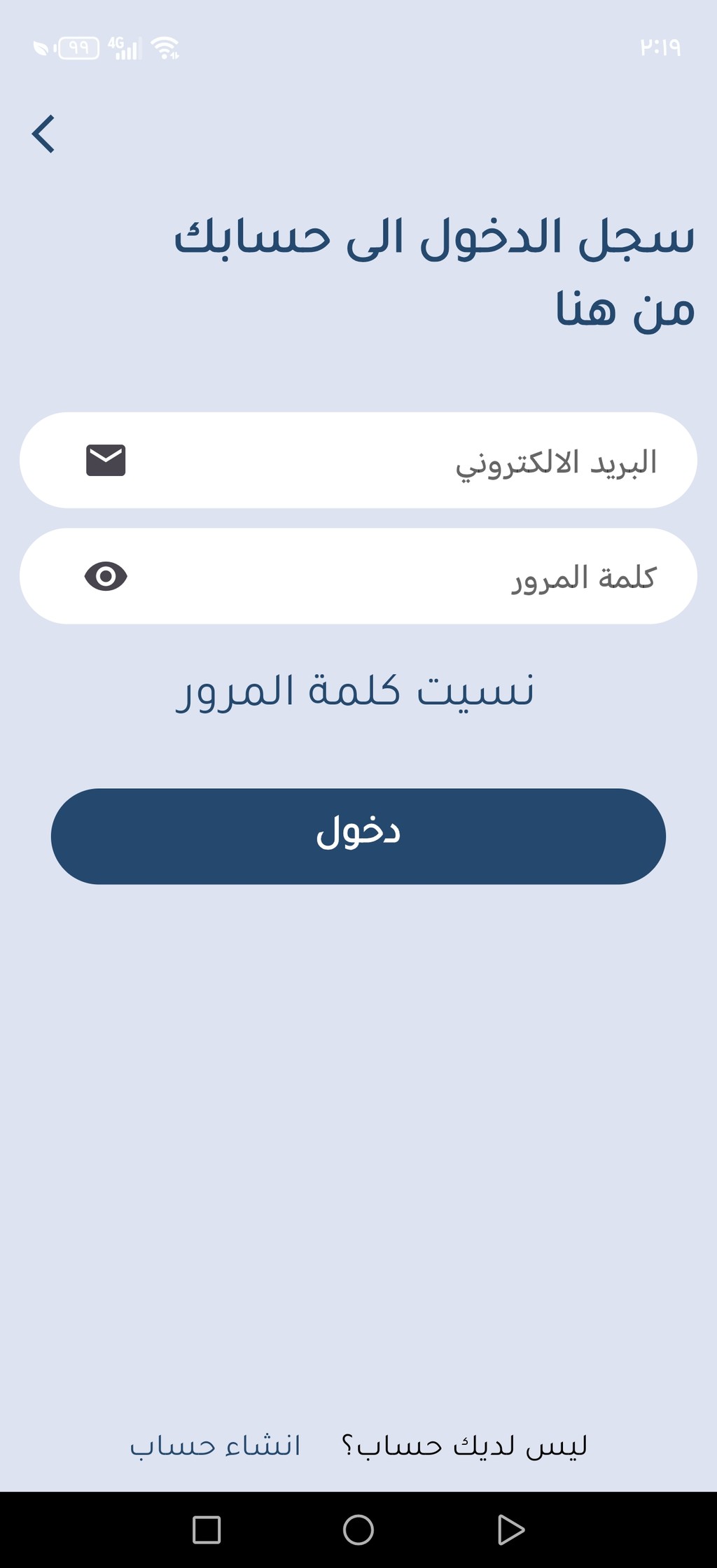Open system recent apps
This screenshot has width=717, height=1568.
tap(207, 1529)
